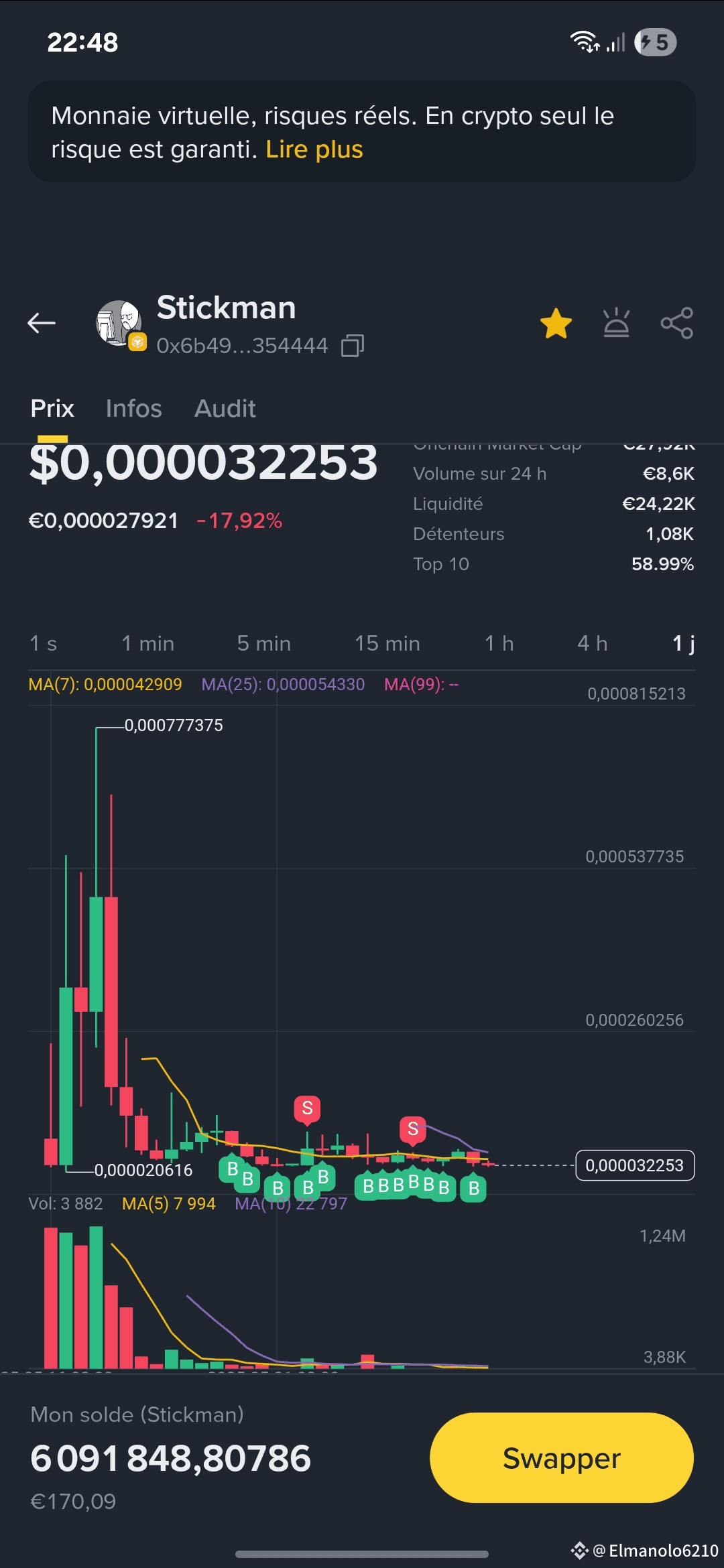This screenshot has width=724, height=1568.
Task: Switch to the Audit tab
Action: pos(225,409)
